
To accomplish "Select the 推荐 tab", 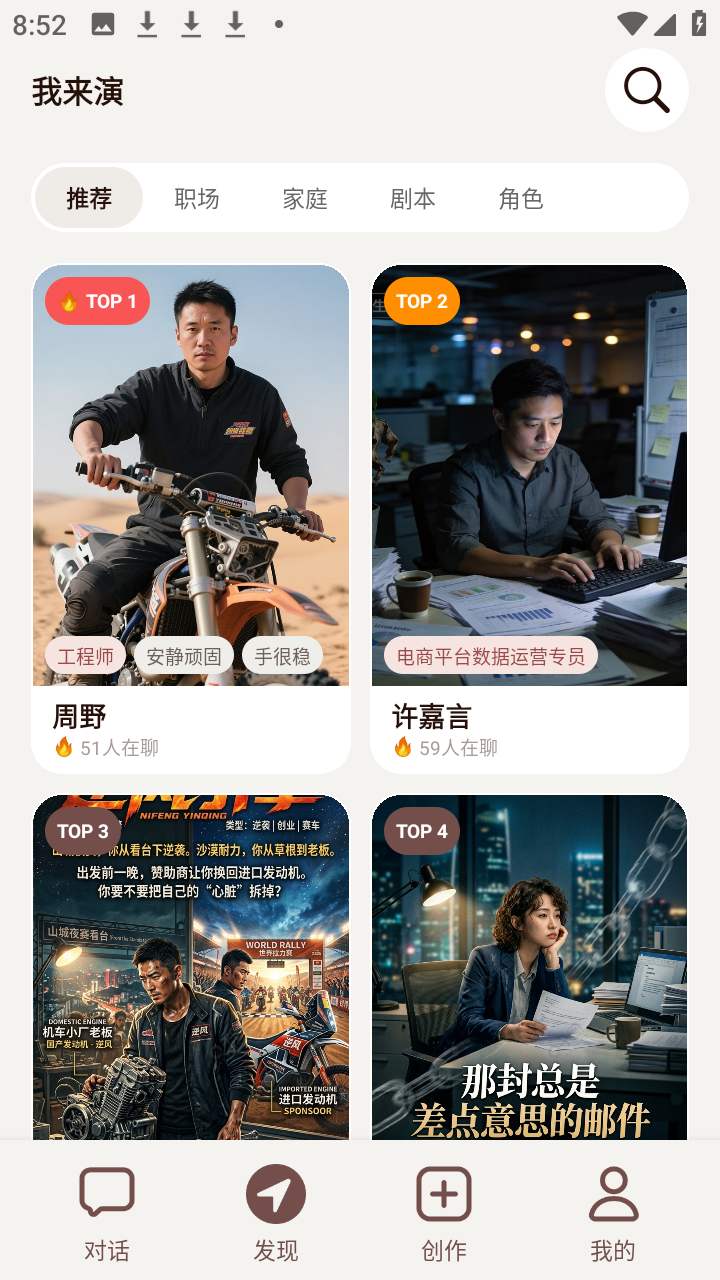I will (x=88, y=198).
